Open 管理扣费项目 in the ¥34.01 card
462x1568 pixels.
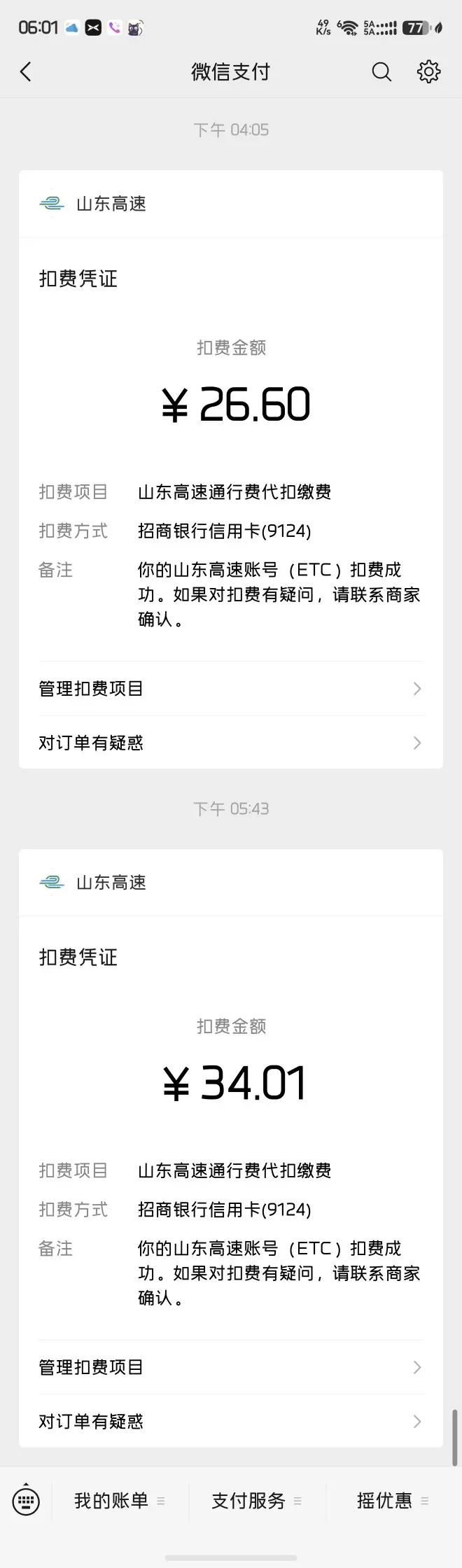[x=231, y=1367]
